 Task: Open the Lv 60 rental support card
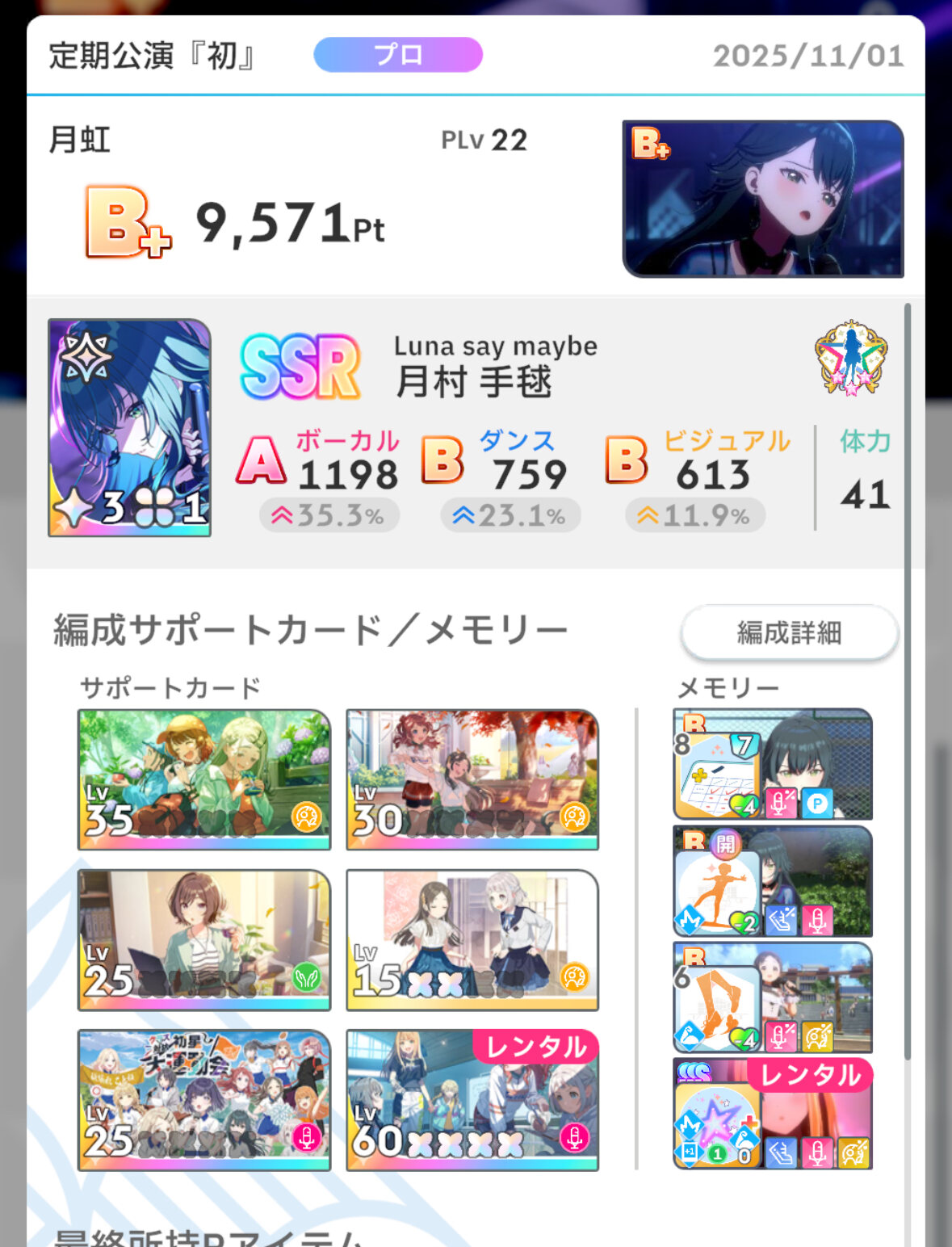[472, 1100]
